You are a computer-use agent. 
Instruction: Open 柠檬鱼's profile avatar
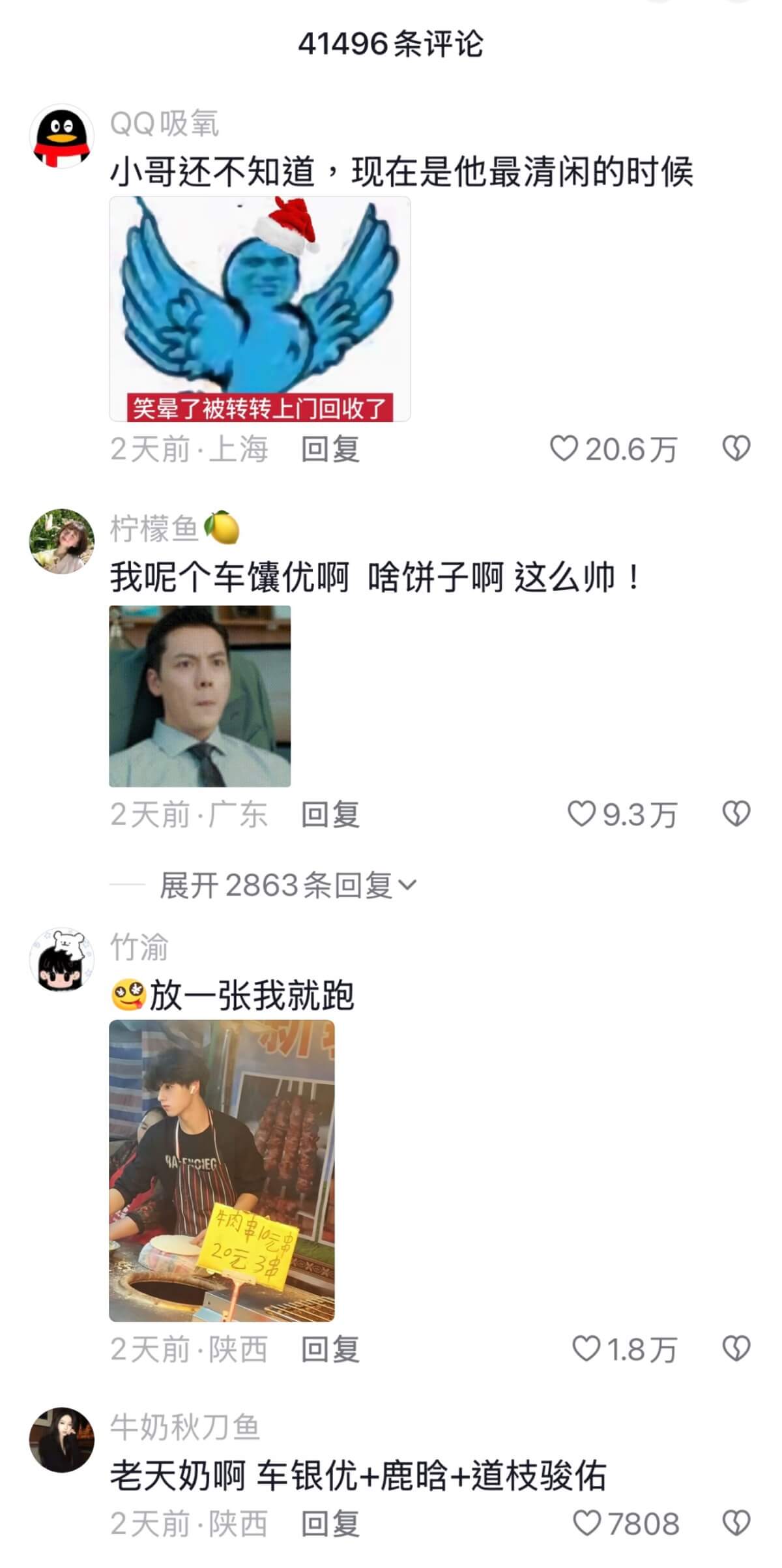point(62,541)
